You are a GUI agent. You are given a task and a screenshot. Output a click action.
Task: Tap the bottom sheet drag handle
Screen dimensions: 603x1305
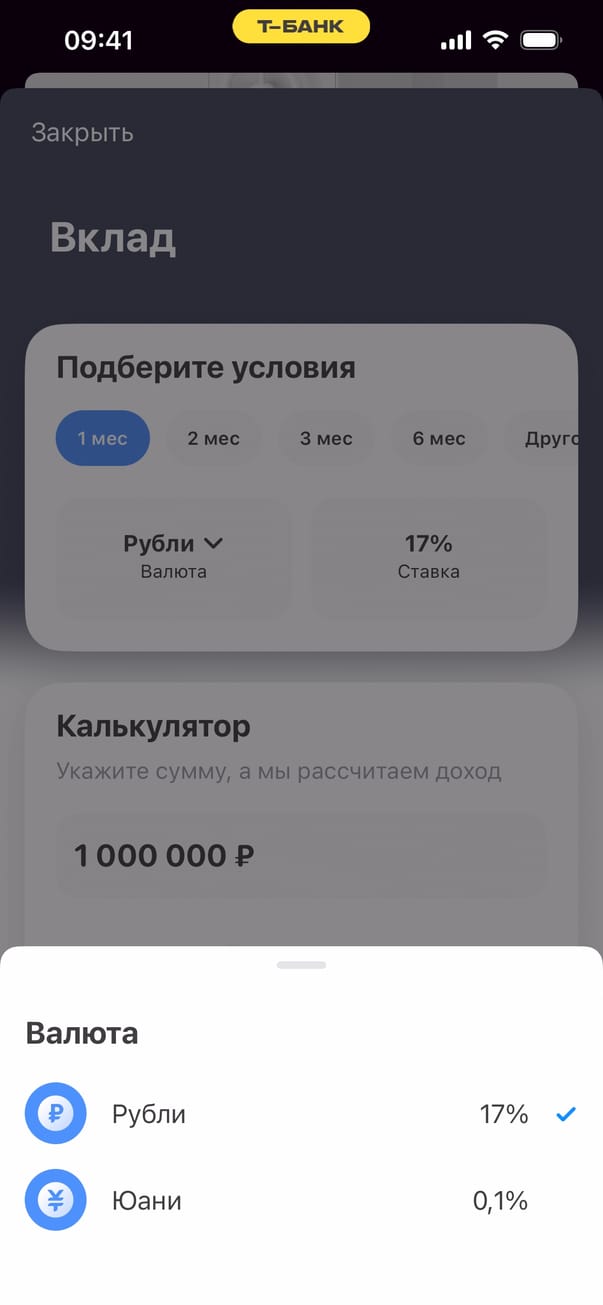pos(302,965)
